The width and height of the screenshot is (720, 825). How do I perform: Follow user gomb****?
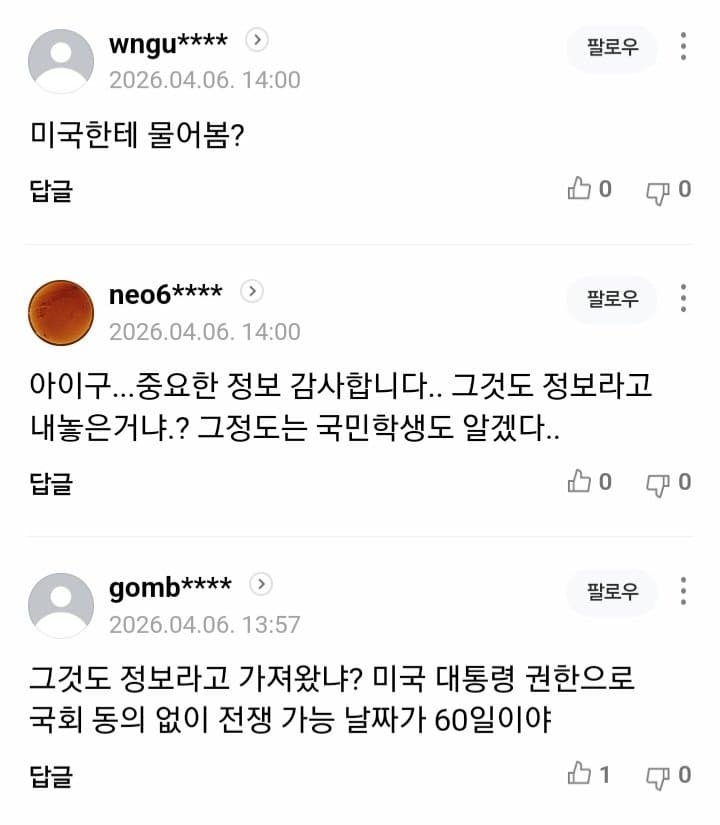point(612,591)
